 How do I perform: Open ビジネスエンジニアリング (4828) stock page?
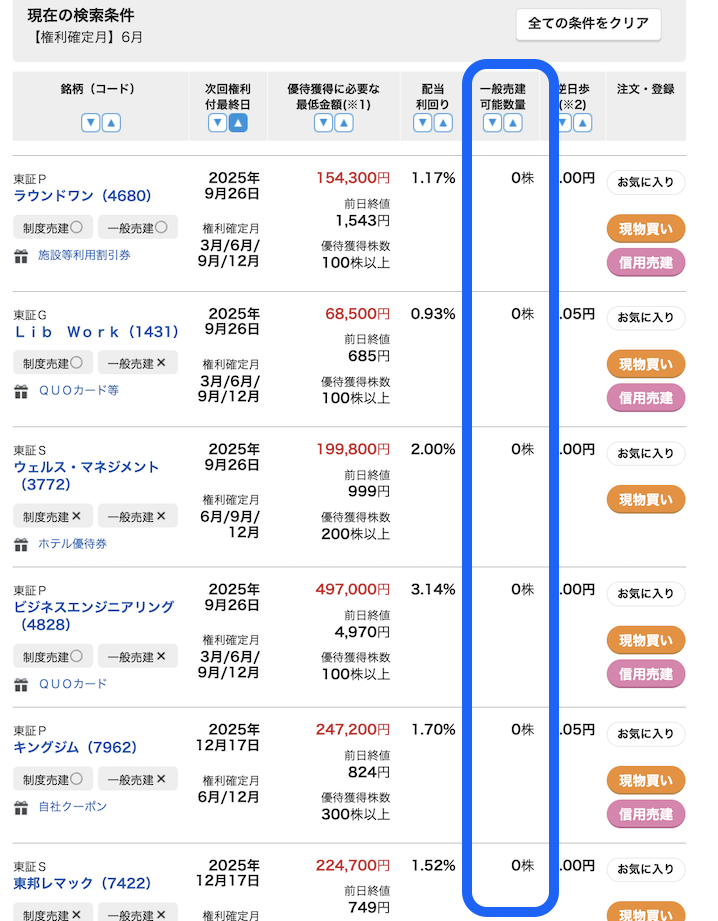93,615
